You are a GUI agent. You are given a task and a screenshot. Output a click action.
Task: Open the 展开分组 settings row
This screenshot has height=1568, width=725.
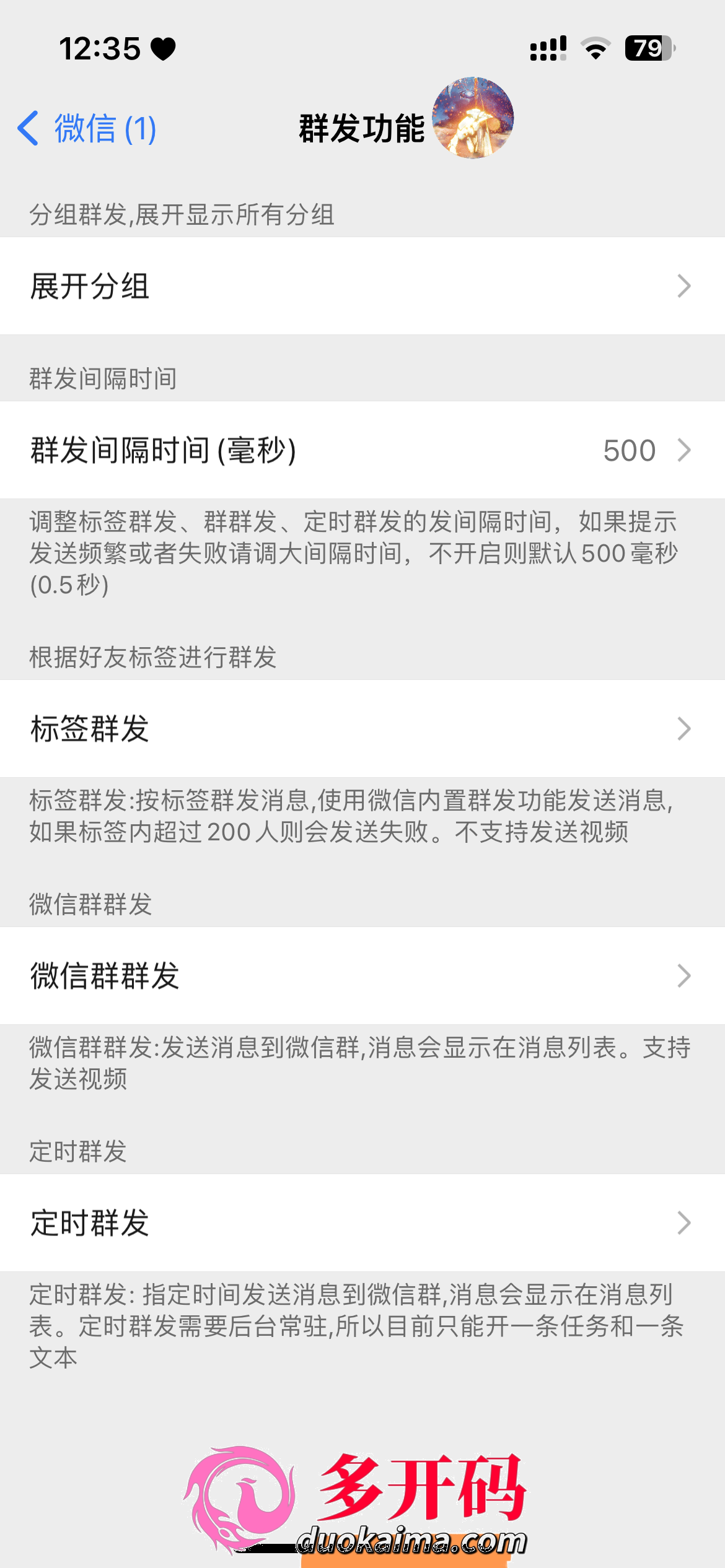[362, 285]
